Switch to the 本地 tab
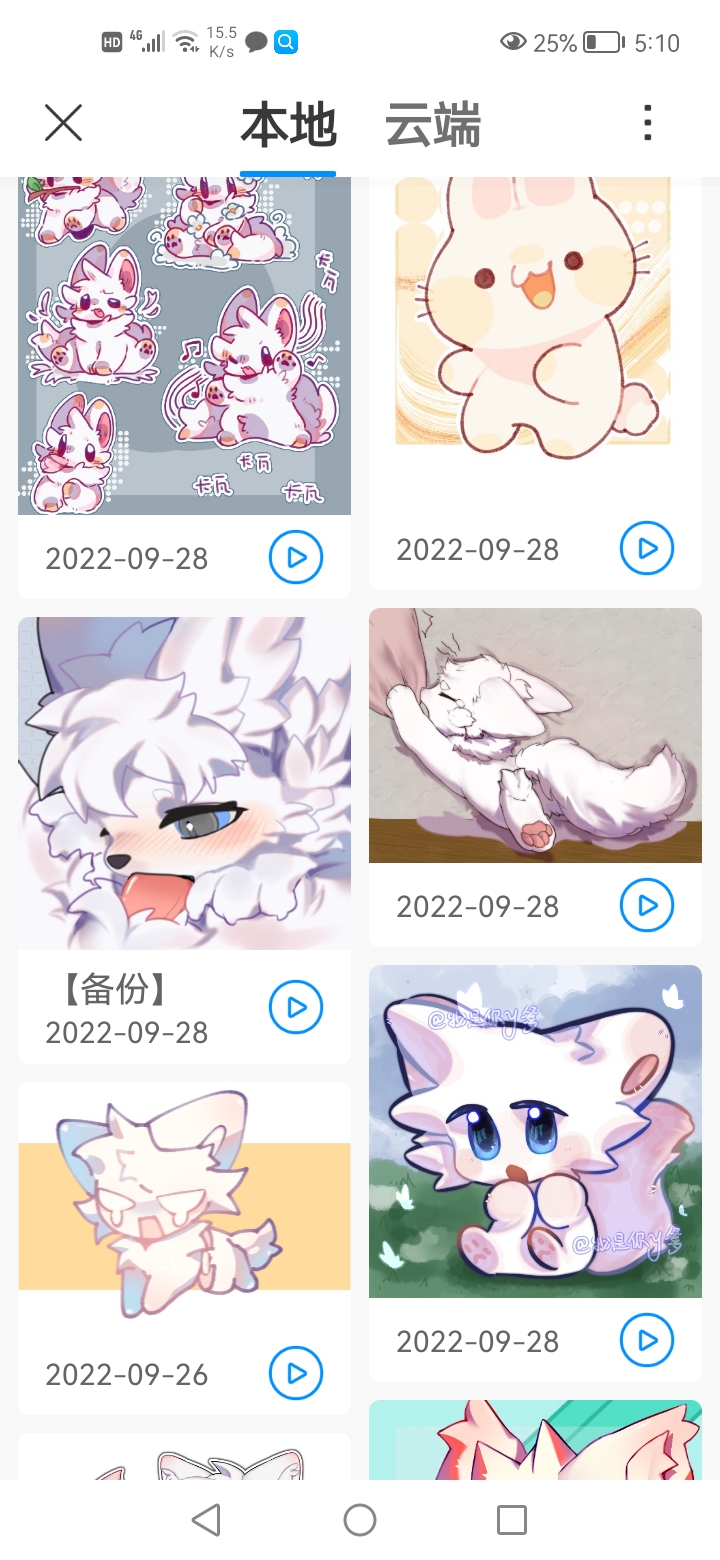The height and width of the screenshot is (1560, 720). coord(288,126)
